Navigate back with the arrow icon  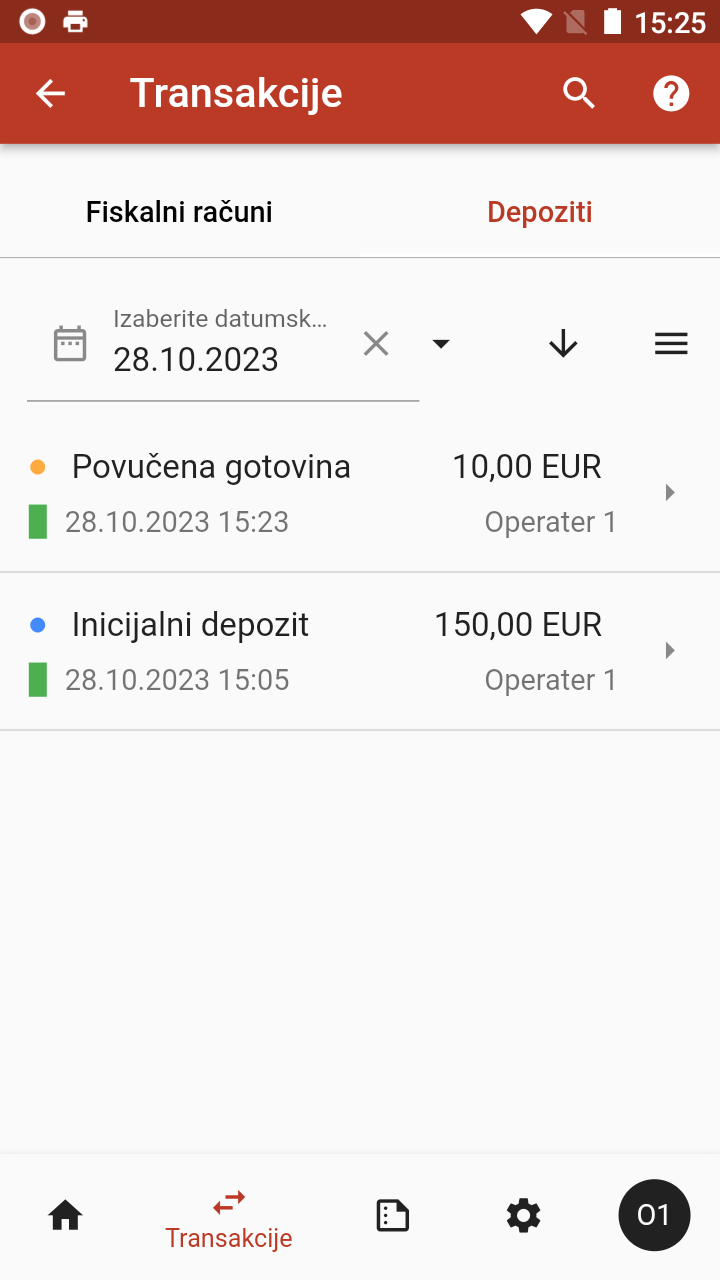click(x=50, y=93)
